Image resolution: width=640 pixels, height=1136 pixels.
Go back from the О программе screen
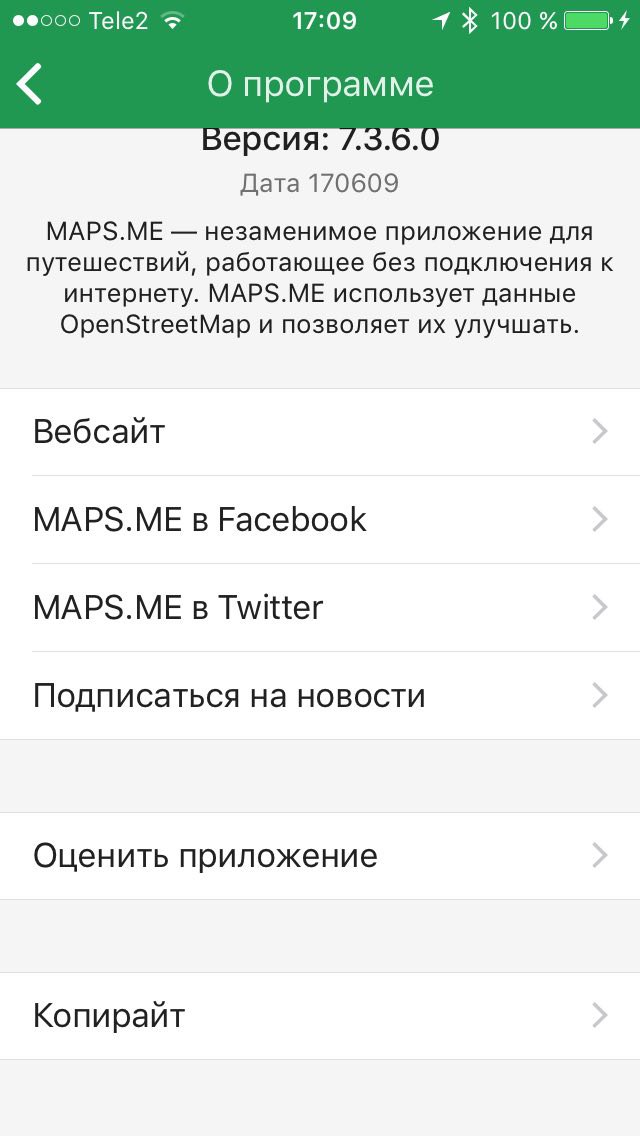(30, 84)
